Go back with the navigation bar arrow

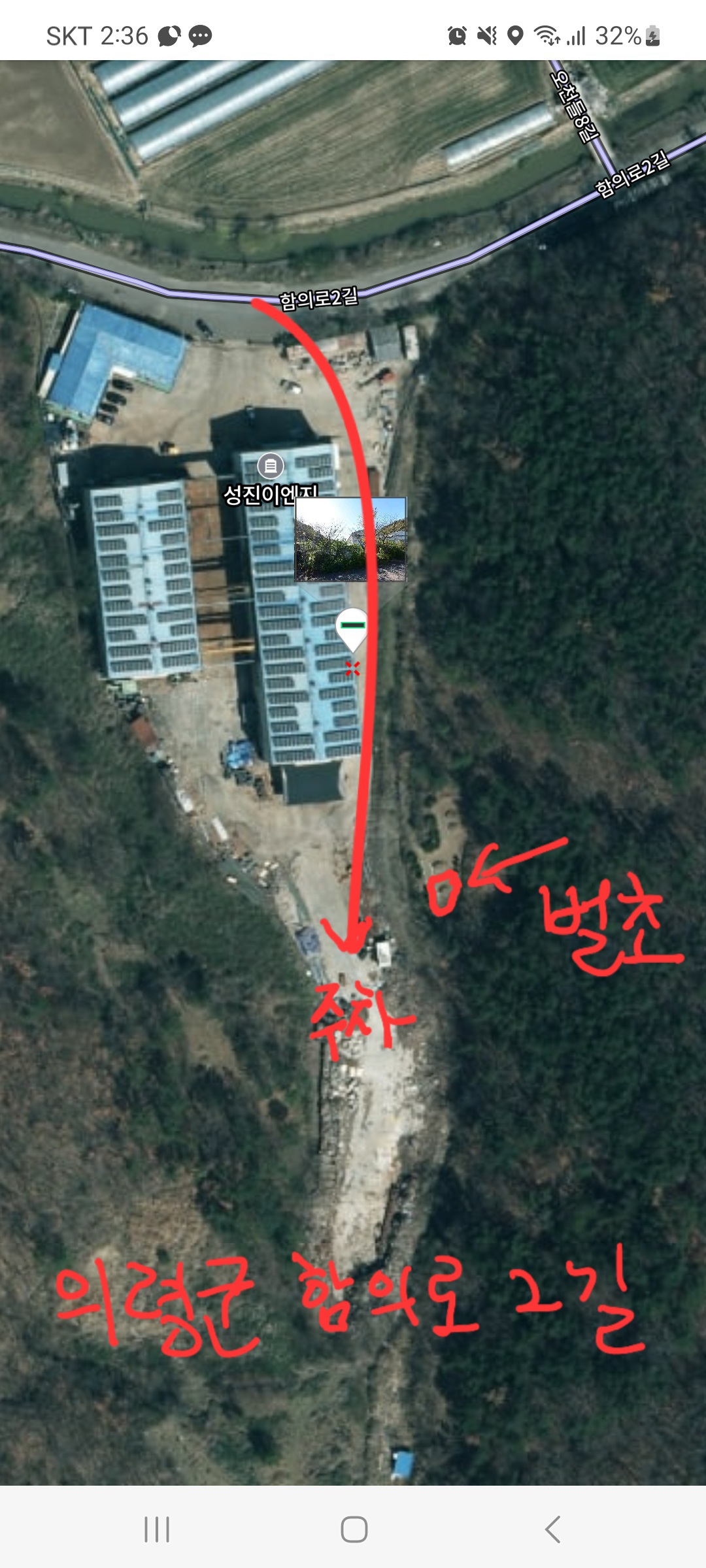552,1529
